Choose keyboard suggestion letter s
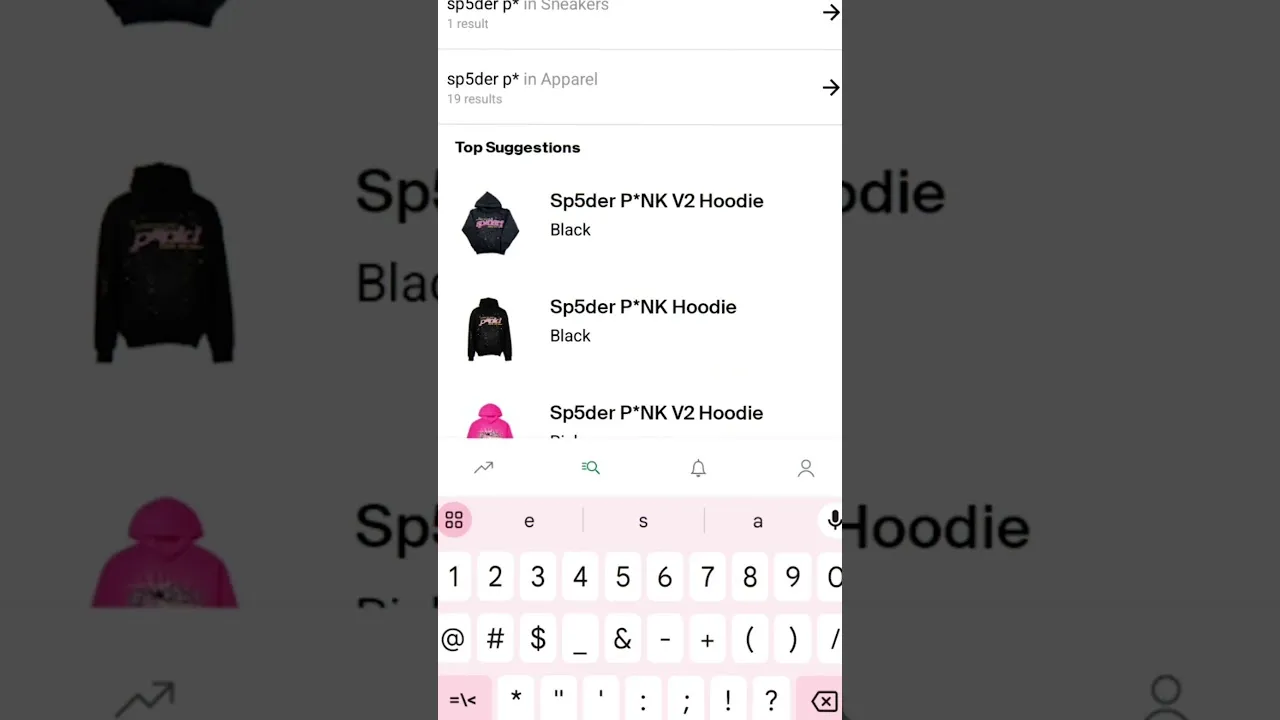1280x720 pixels. (643, 521)
